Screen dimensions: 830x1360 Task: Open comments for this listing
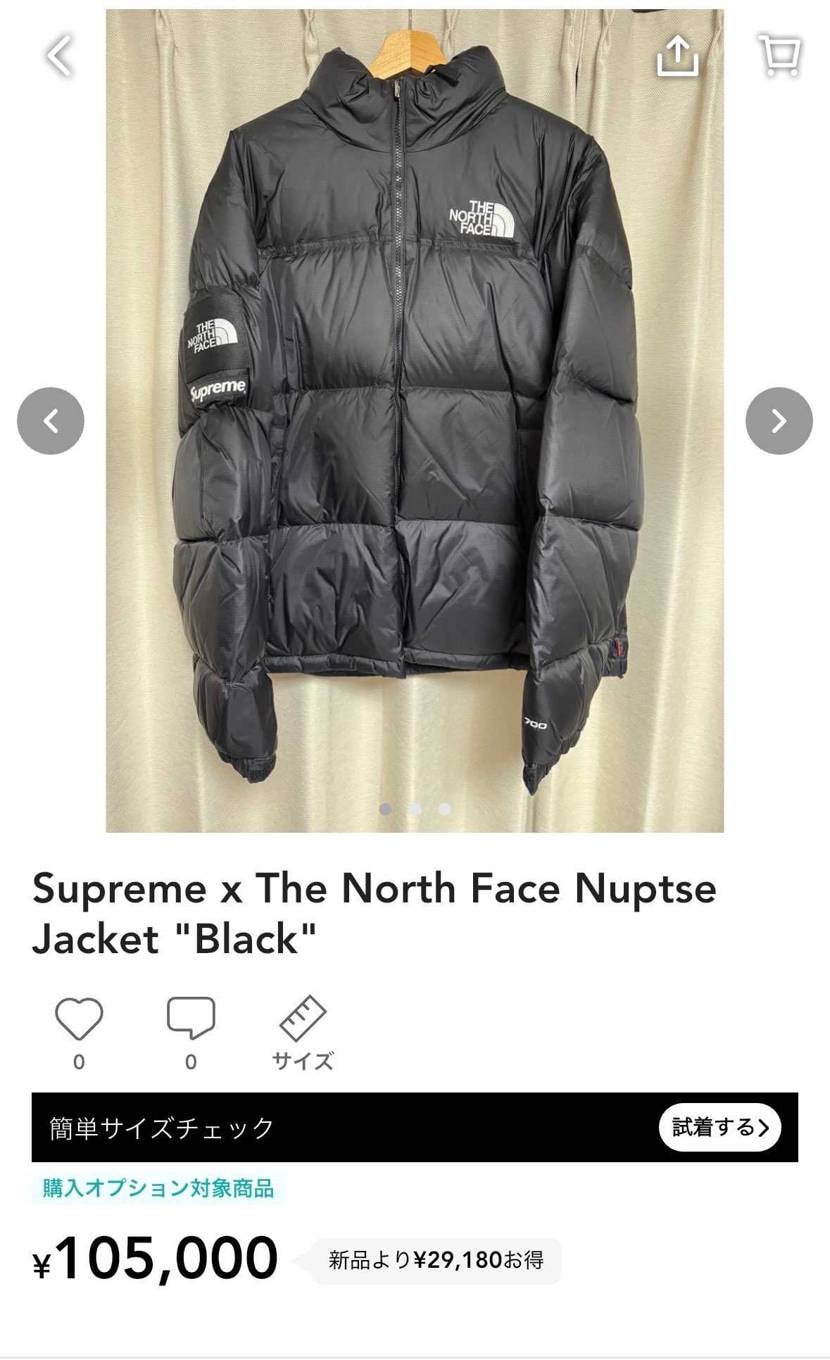[190, 1020]
